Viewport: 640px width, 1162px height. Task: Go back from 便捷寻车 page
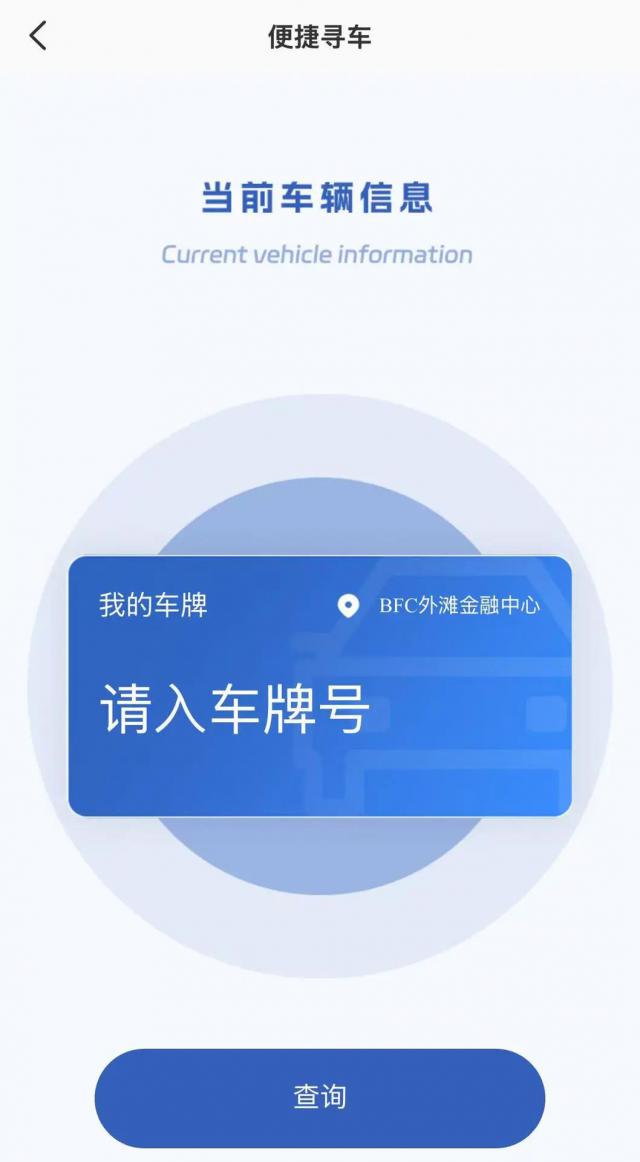(38, 37)
